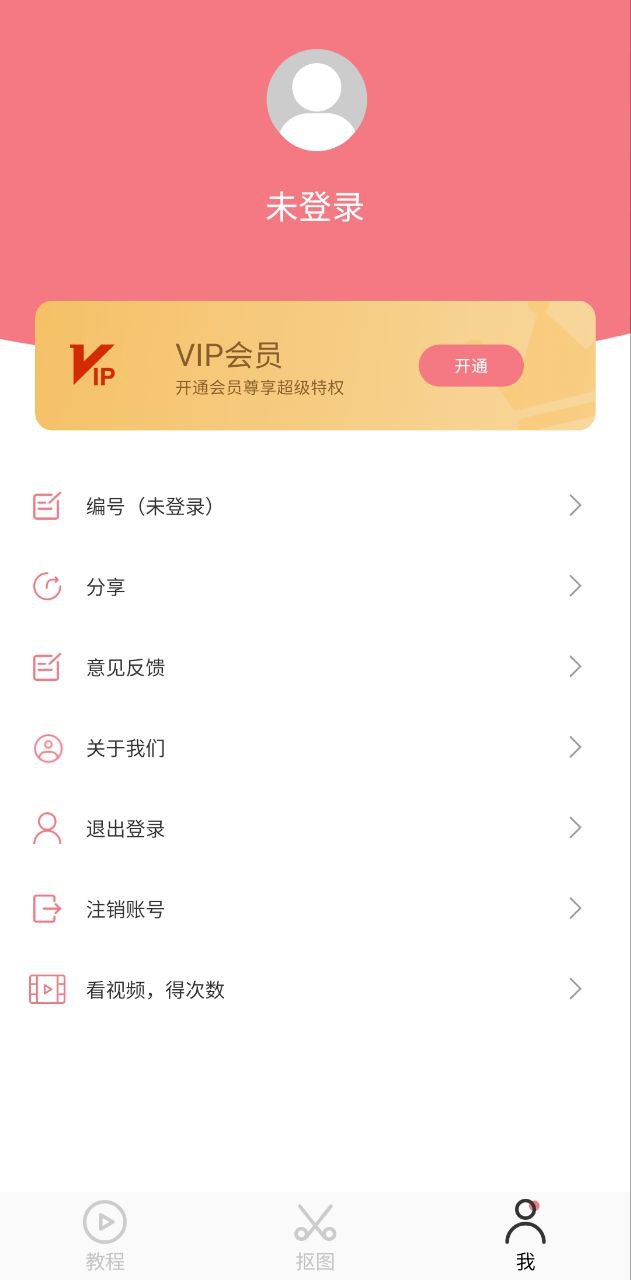
Task: Select the 我 profile tab
Action: click(525, 1236)
